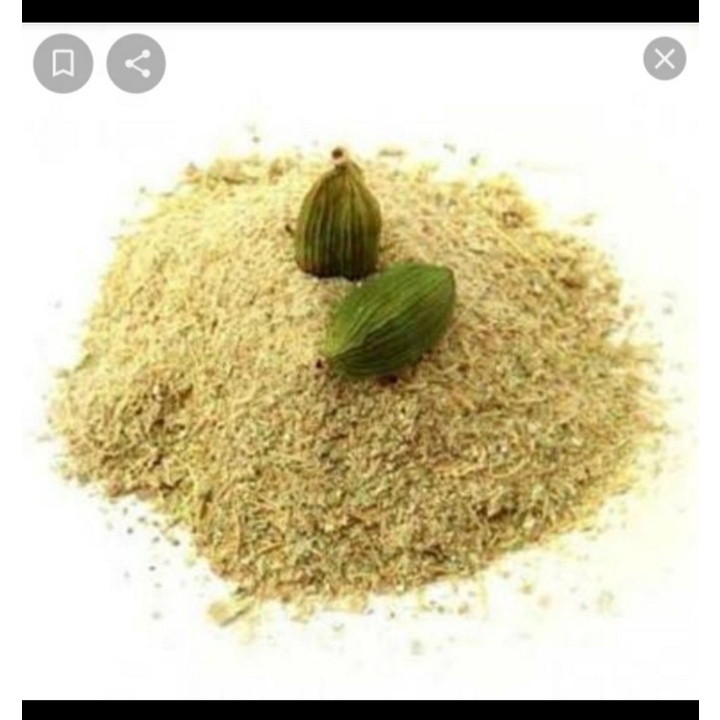The width and height of the screenshot is (720, 720).
Task: Close the image viewer
Action: pos(665,59)
